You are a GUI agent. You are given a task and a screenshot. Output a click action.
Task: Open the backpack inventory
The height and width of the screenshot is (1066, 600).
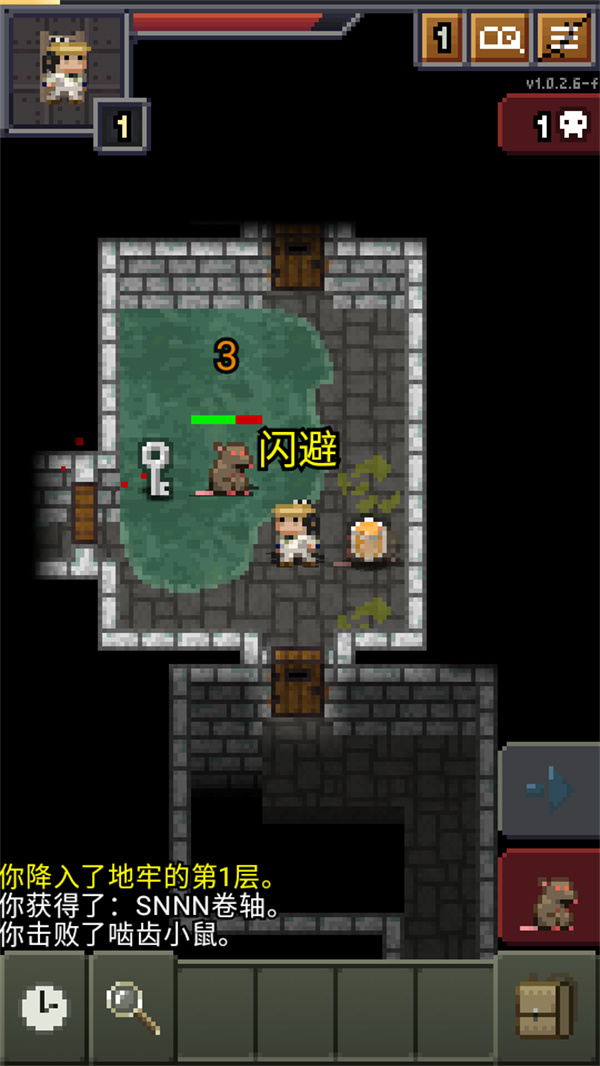(x=546, y=1007)
